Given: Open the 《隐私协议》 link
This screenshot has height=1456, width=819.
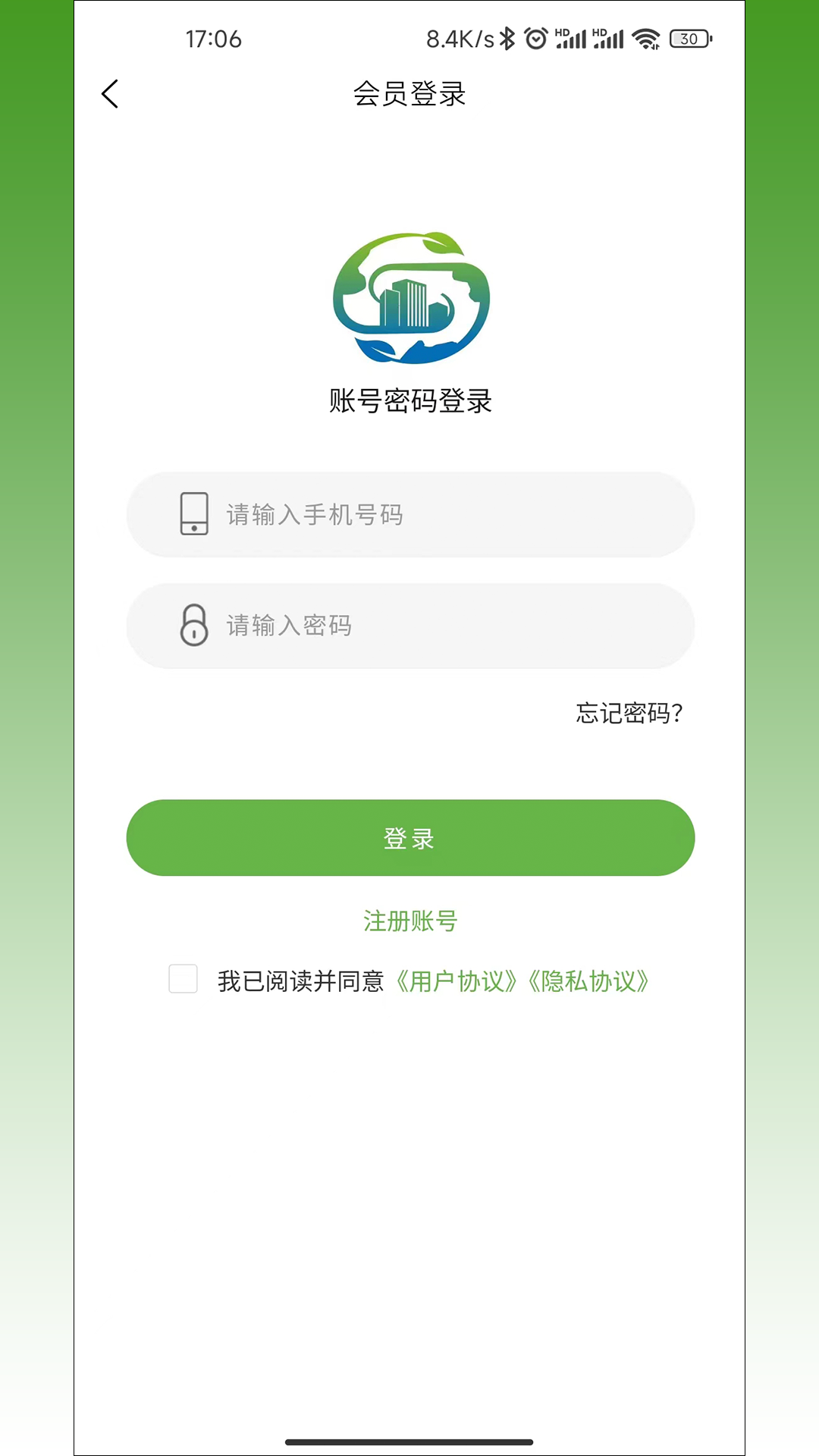Looking at the screenshot, I should [x=588, y=981].
